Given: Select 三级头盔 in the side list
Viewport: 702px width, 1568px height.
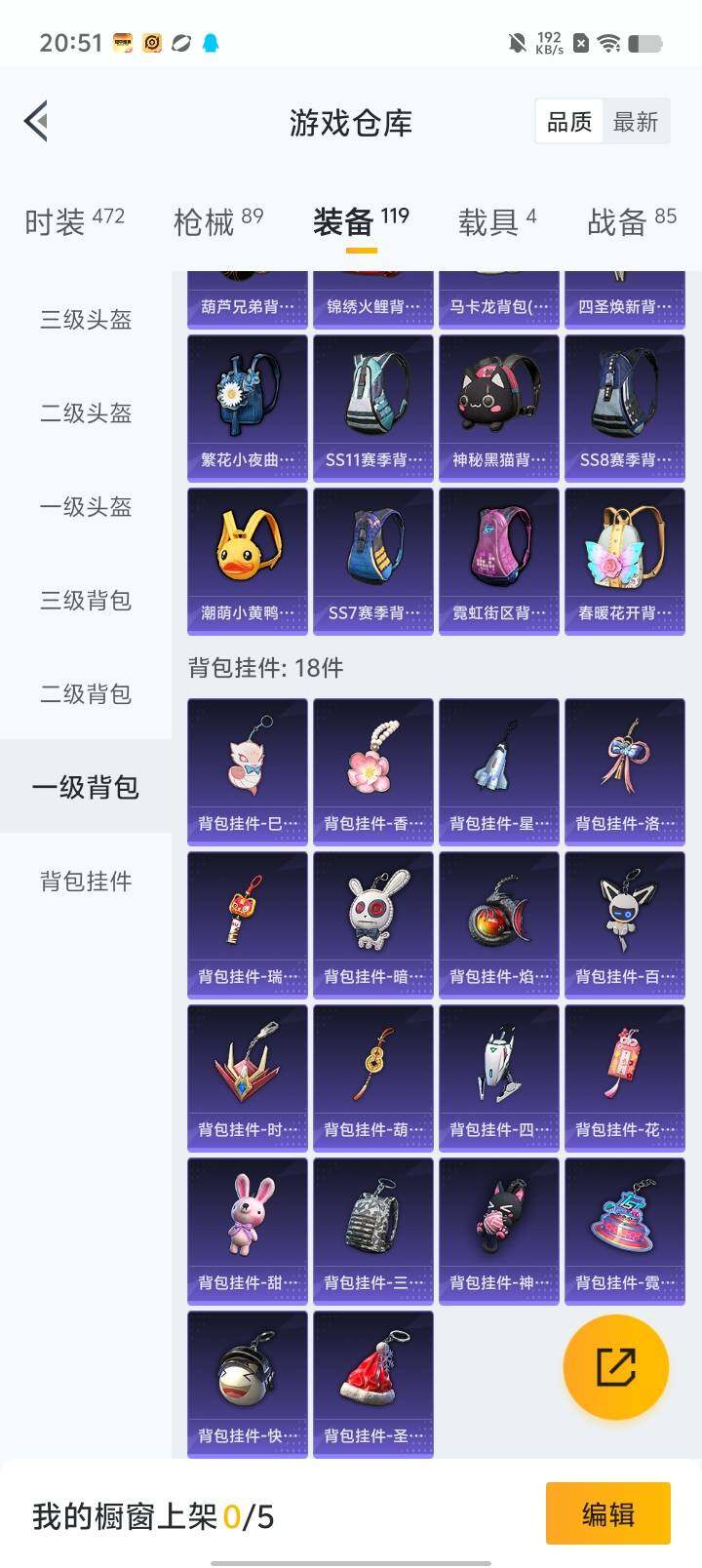Looking at the screenshot, I should [x=86, y=320].
